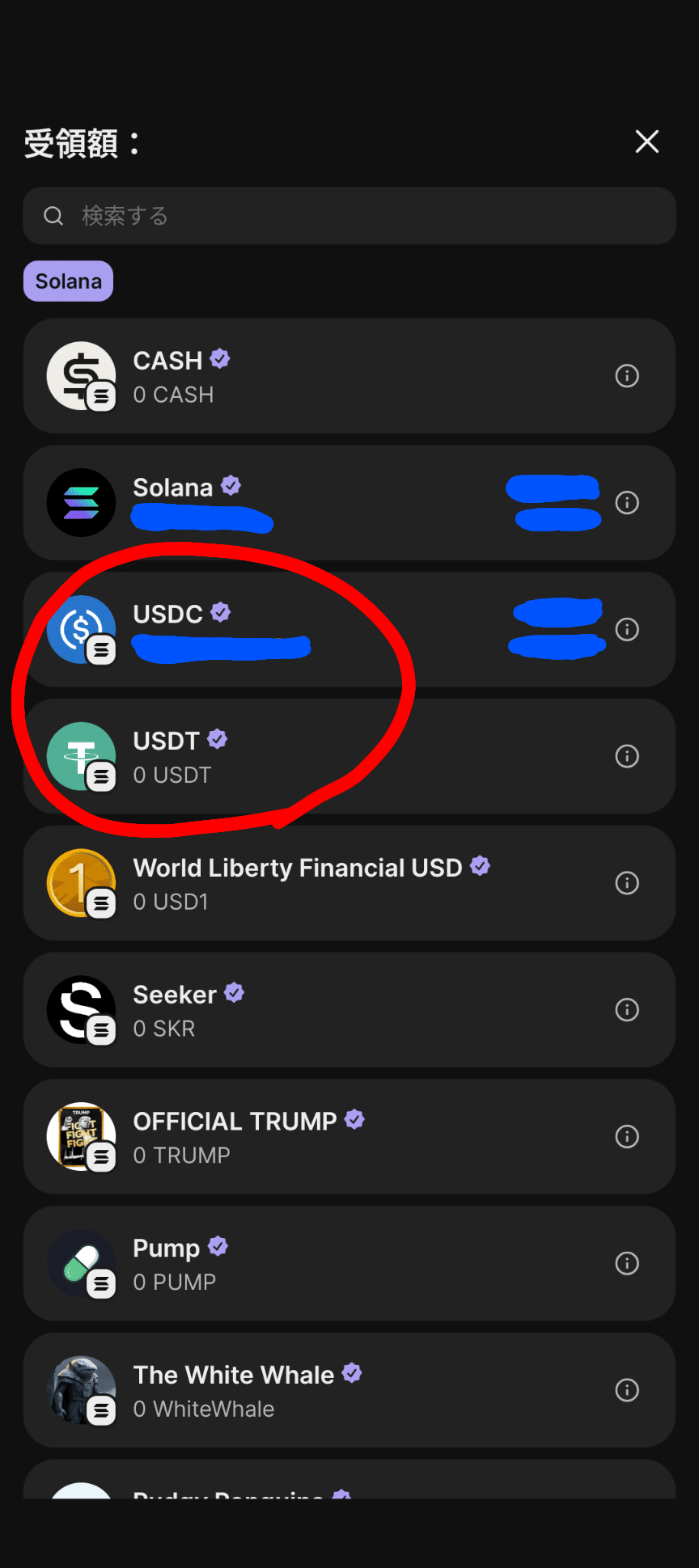Select the Solana network chip

click(69, 281)
